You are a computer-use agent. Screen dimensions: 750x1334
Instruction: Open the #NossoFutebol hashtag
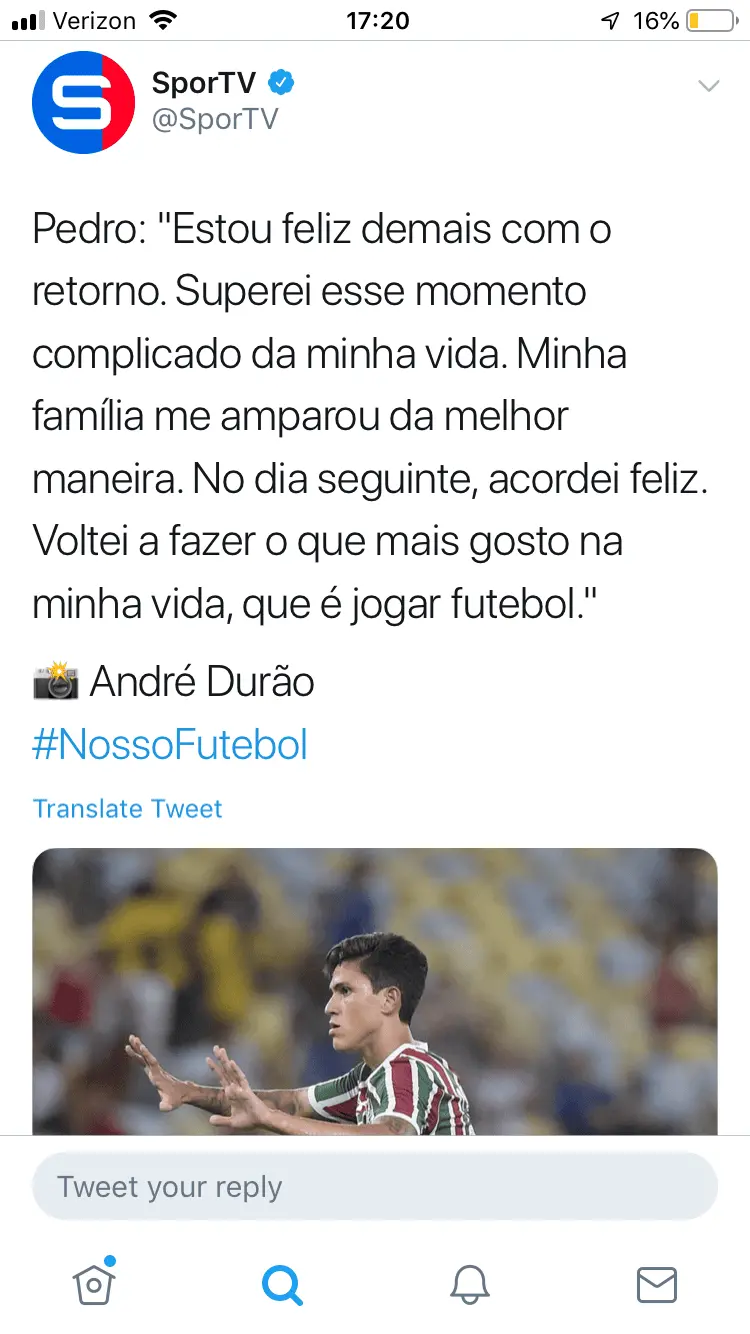[x=170, y=745]
